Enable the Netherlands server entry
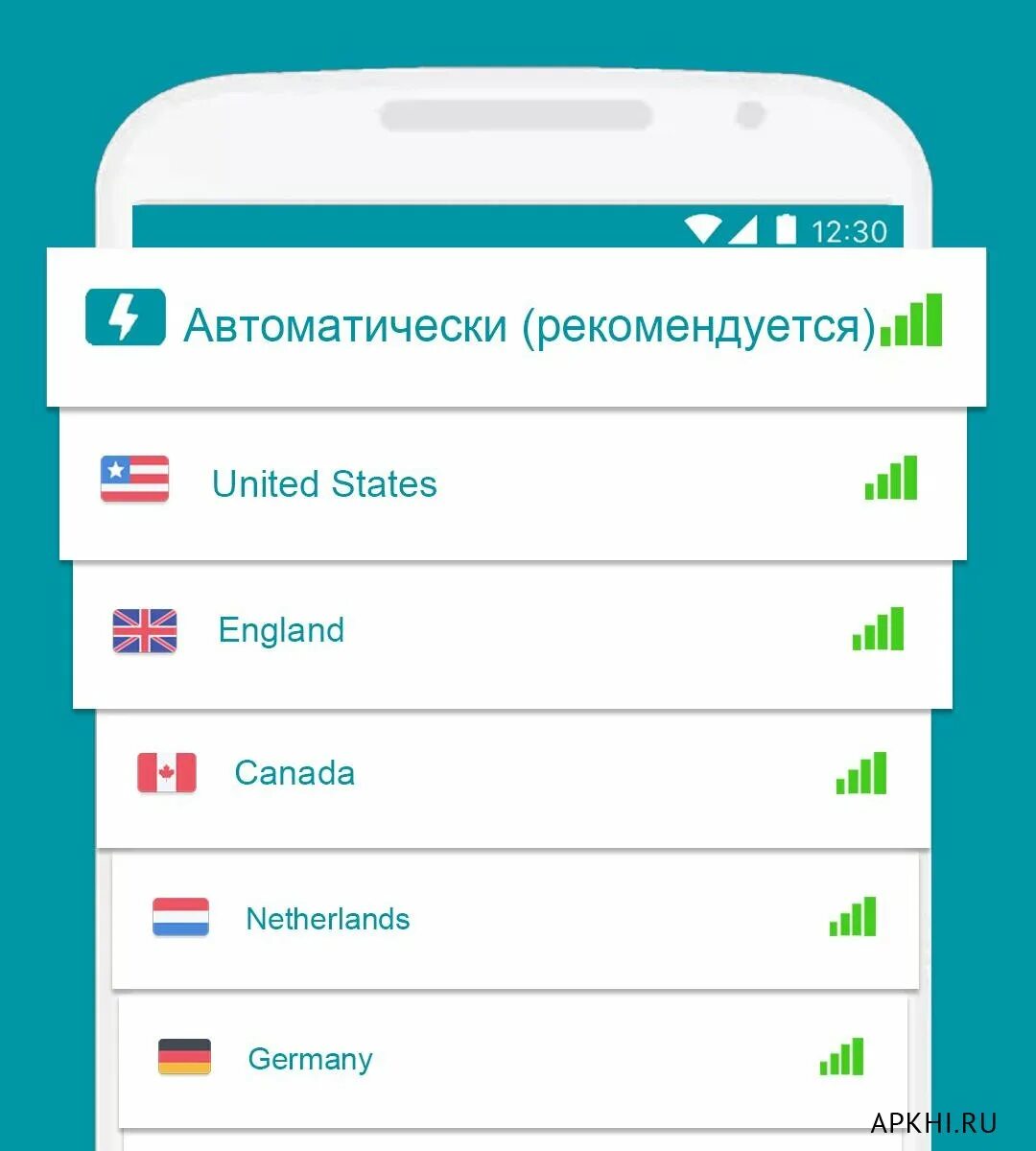Screen dimensions: 1036x1151 click(x=518, y=918)
